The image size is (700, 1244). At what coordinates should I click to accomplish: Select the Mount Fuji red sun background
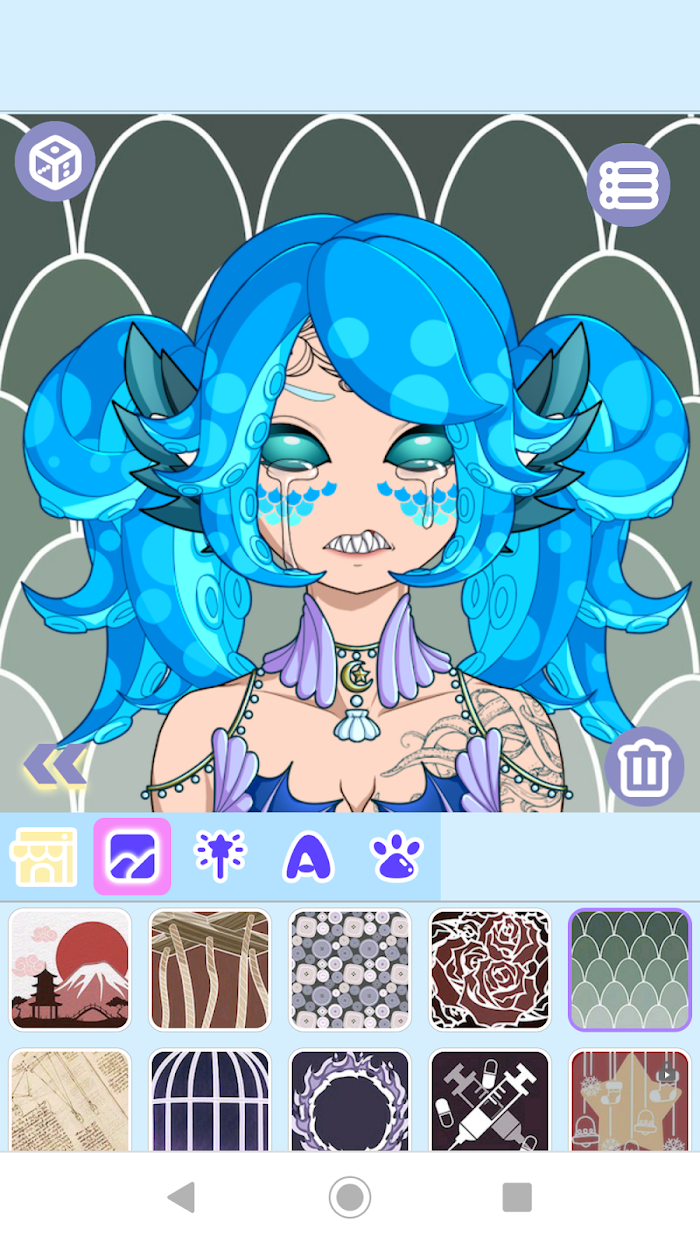[x=70, y=969]
